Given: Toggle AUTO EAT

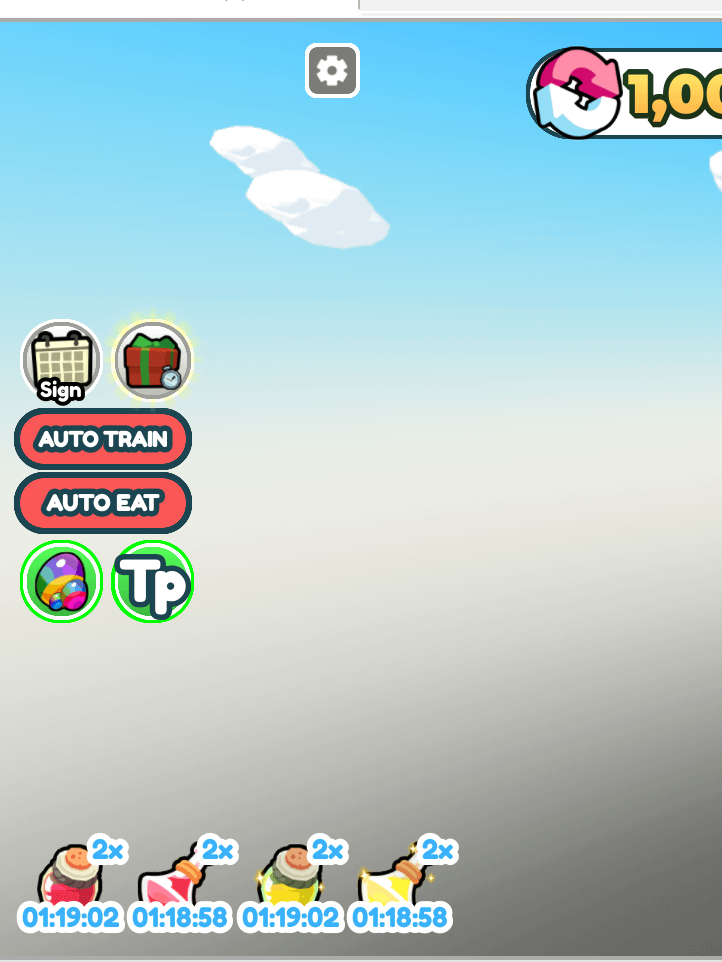Looking at the screenshot, I should (103, 502).
